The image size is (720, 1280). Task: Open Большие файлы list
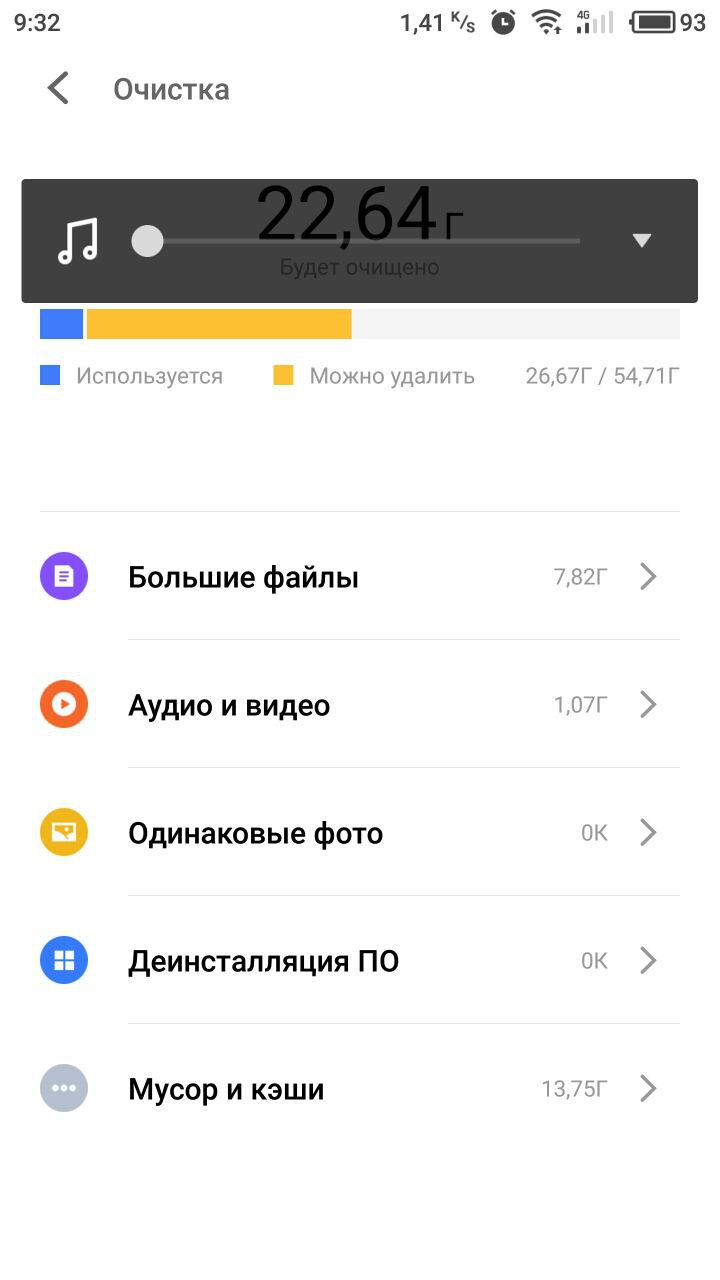click(x=360, y=577)
